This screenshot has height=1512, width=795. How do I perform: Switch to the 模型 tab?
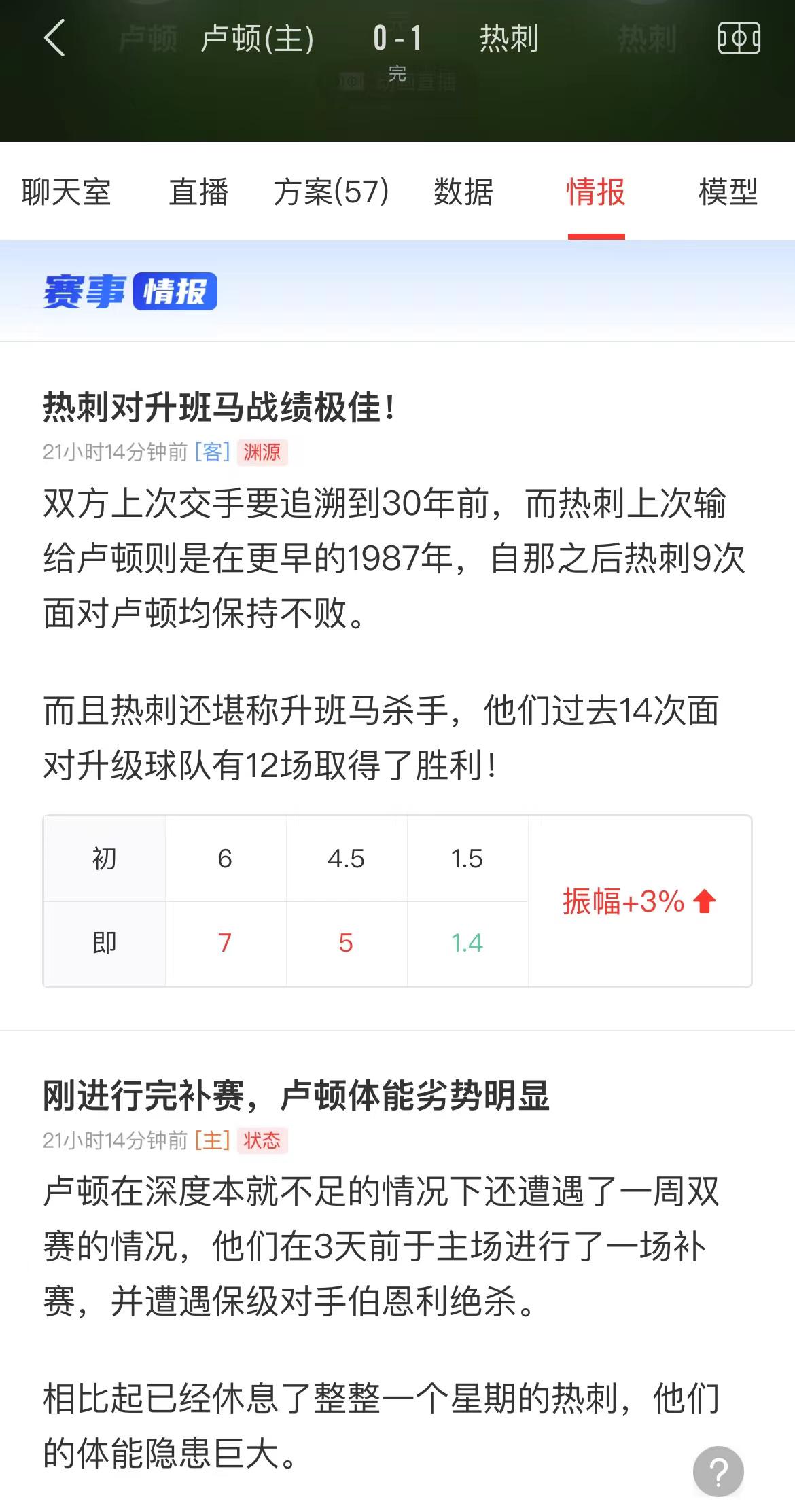coord(728,192)
